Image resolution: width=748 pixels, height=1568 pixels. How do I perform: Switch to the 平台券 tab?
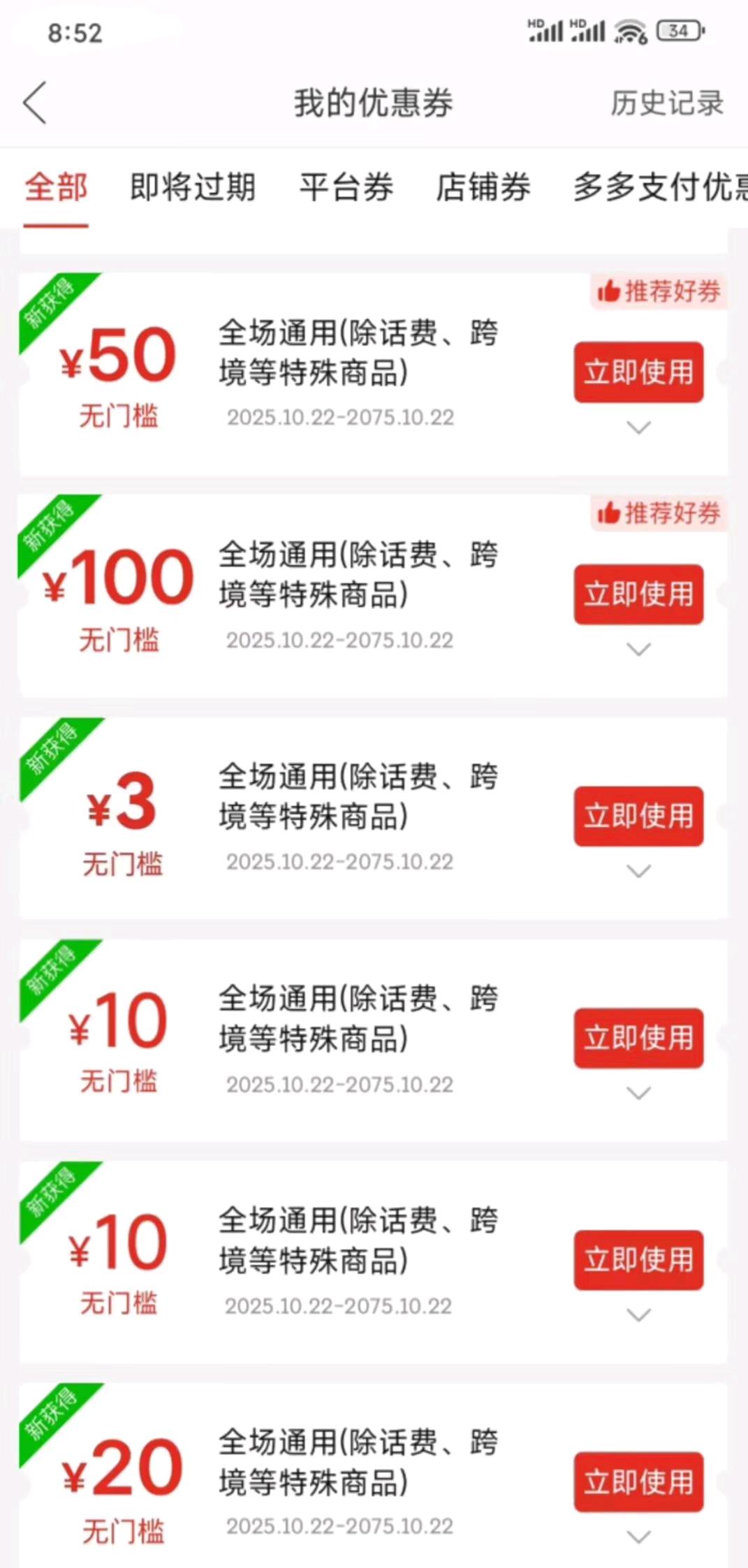pyautogui.click(x=347, y=188)
